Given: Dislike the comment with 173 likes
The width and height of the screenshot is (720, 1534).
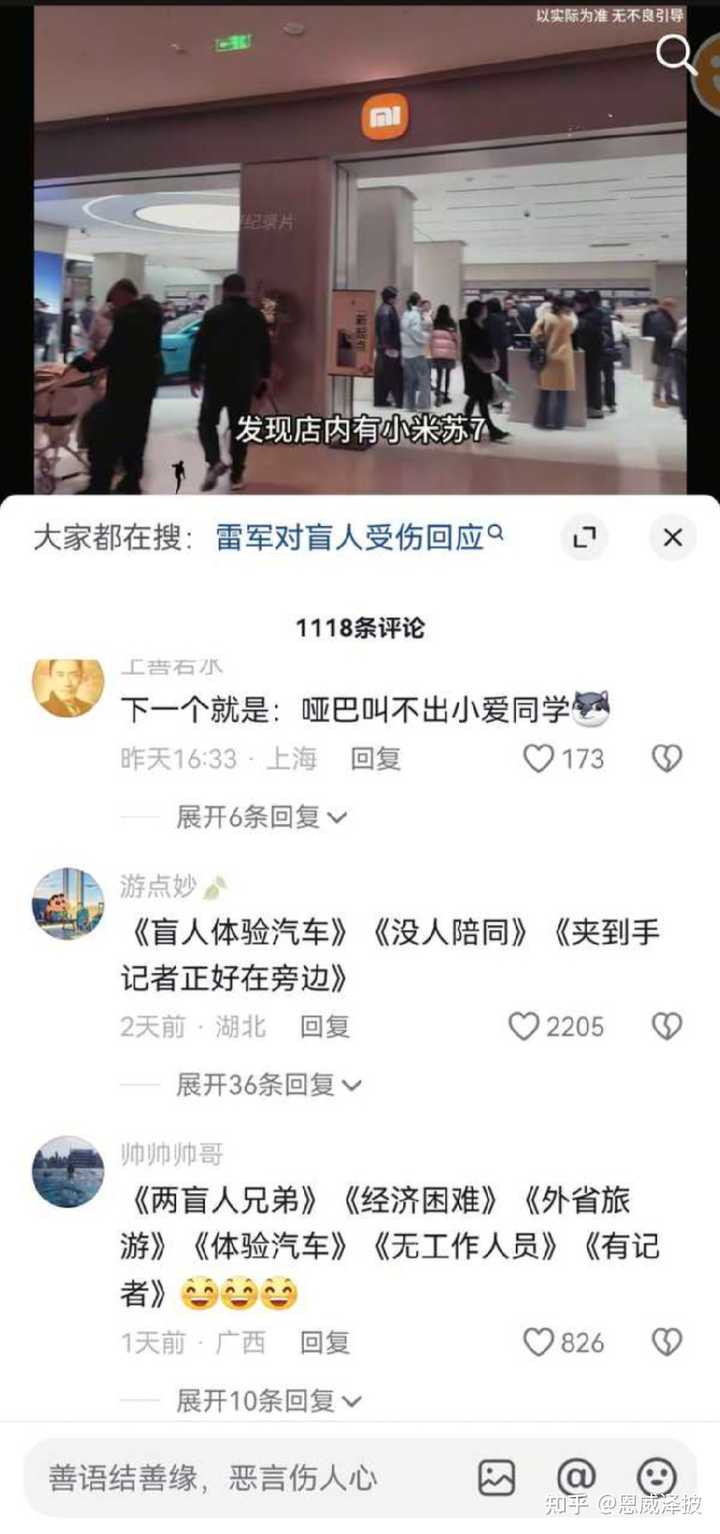Looking at the screenshot, I should 667,759.
